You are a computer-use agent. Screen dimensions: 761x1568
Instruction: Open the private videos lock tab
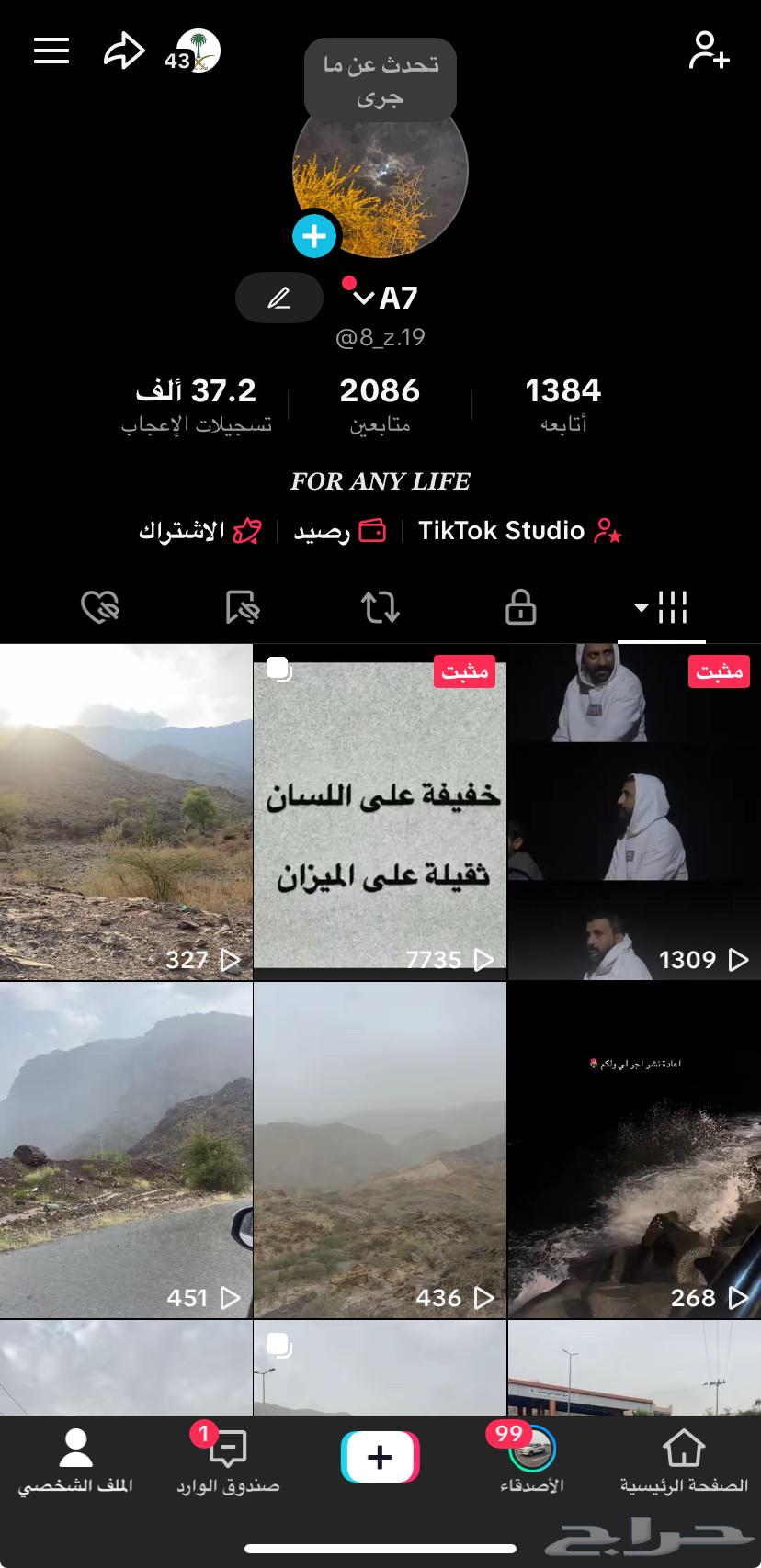pos(520,607)
